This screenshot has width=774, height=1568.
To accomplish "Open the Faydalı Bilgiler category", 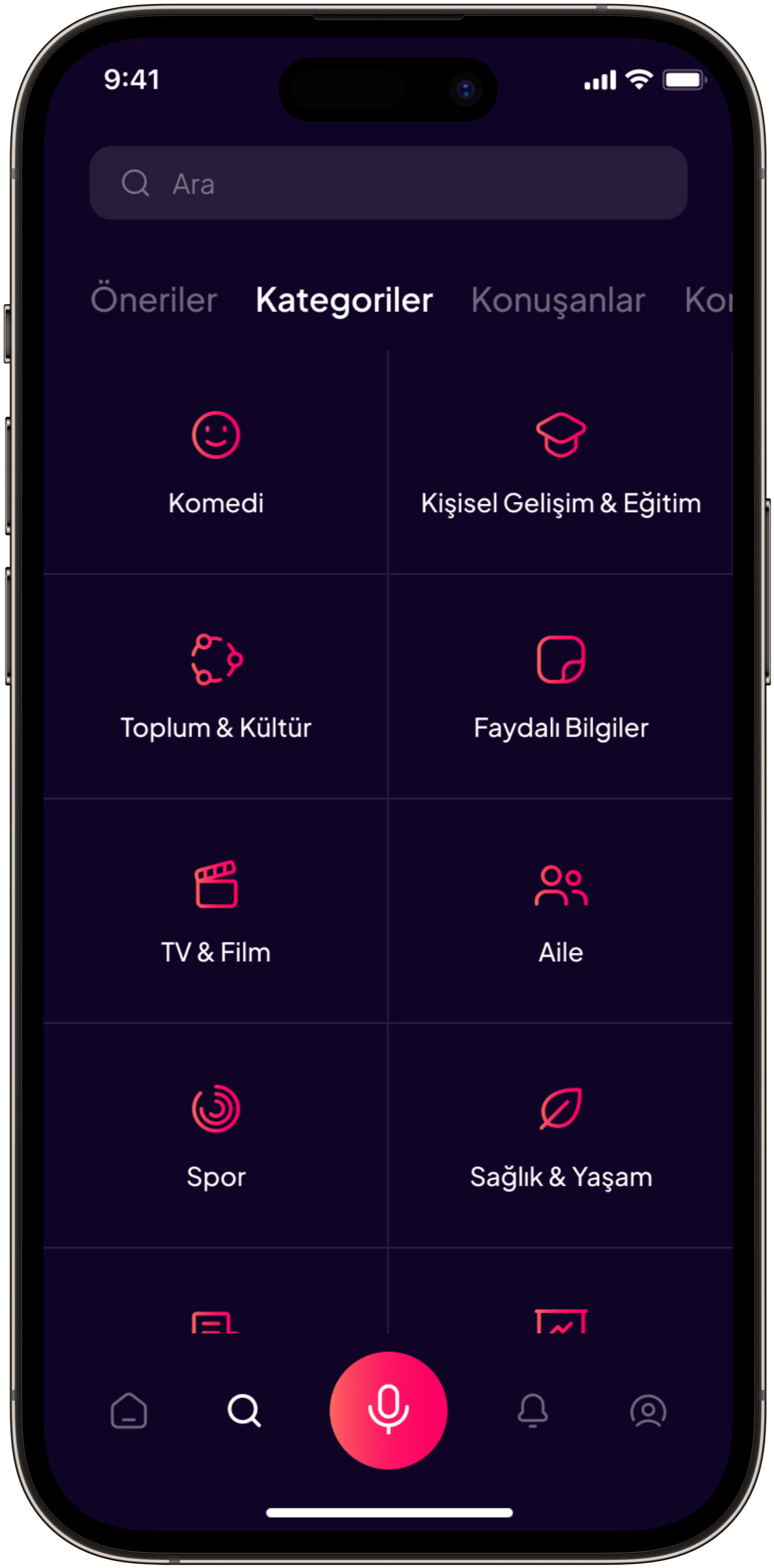I will pos(560,687).
